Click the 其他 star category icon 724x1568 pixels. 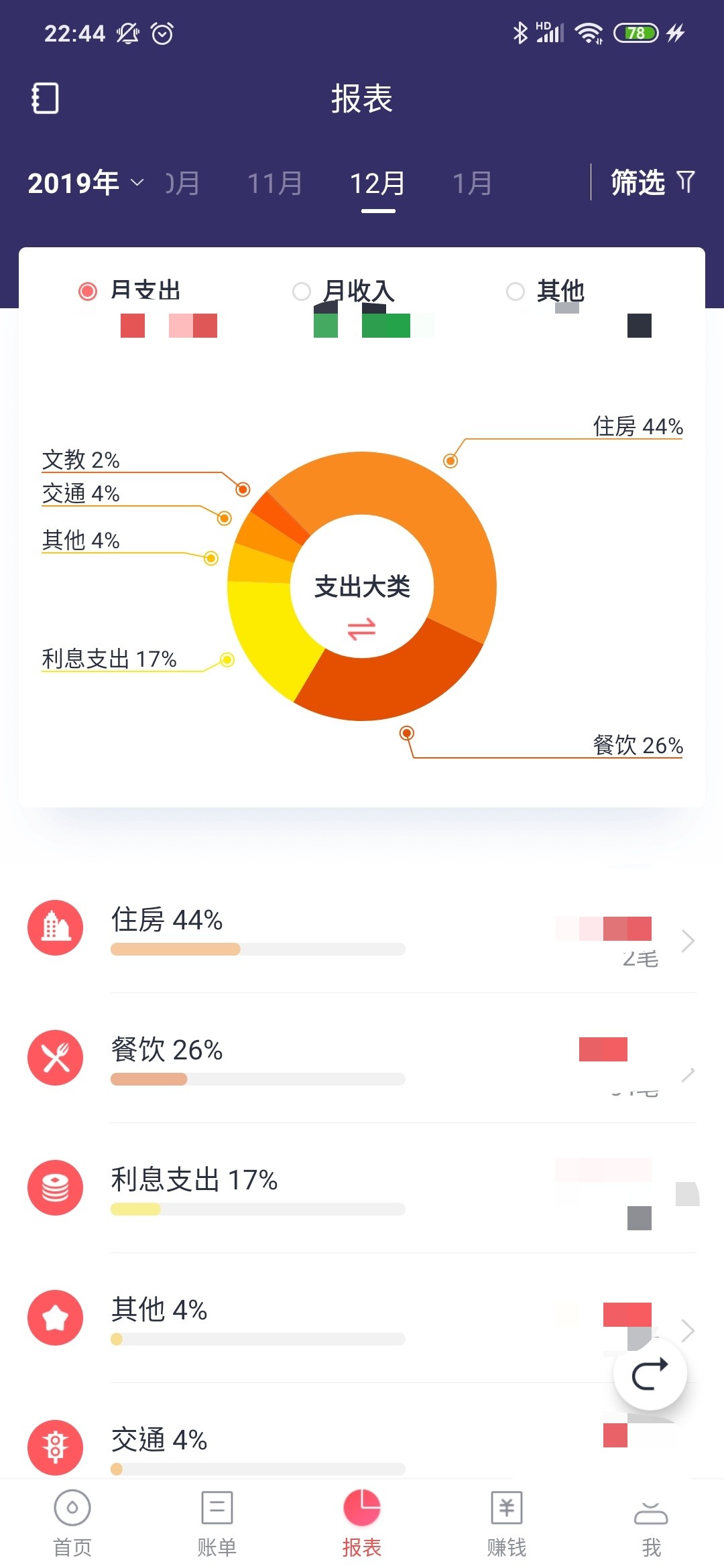[x=55, y=1317]
